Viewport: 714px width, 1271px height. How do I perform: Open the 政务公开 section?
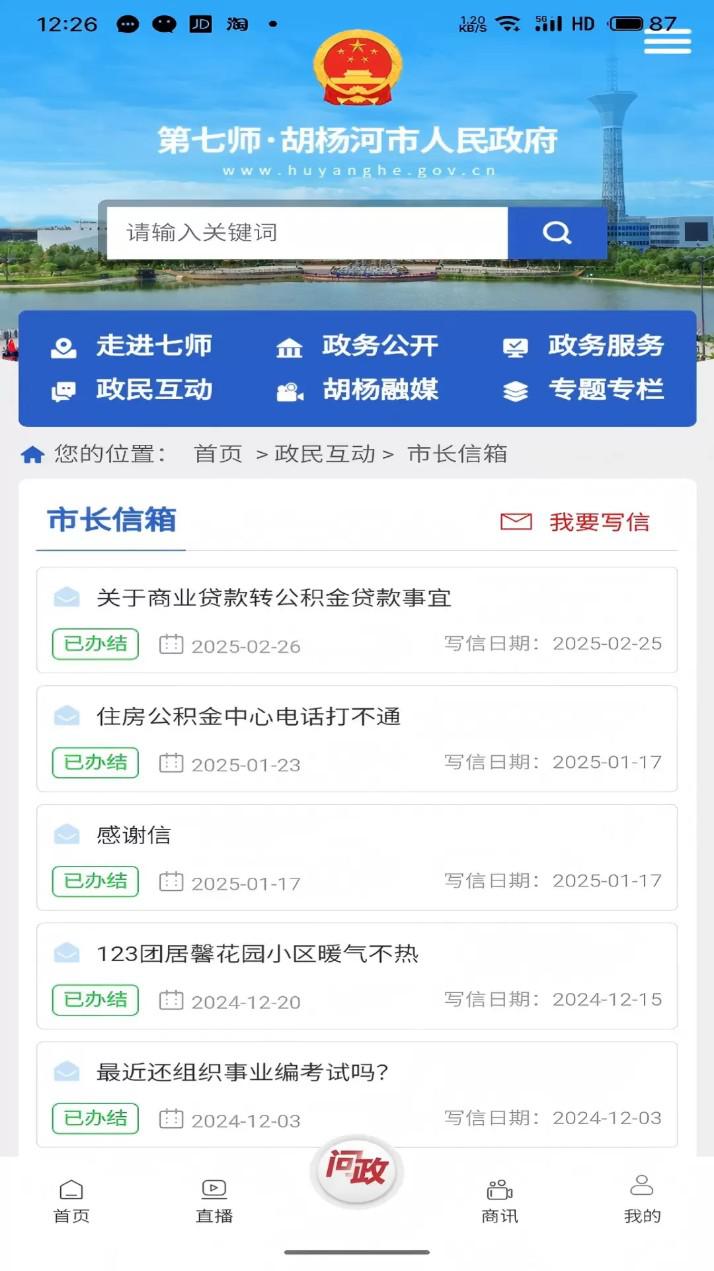[357, 346]
